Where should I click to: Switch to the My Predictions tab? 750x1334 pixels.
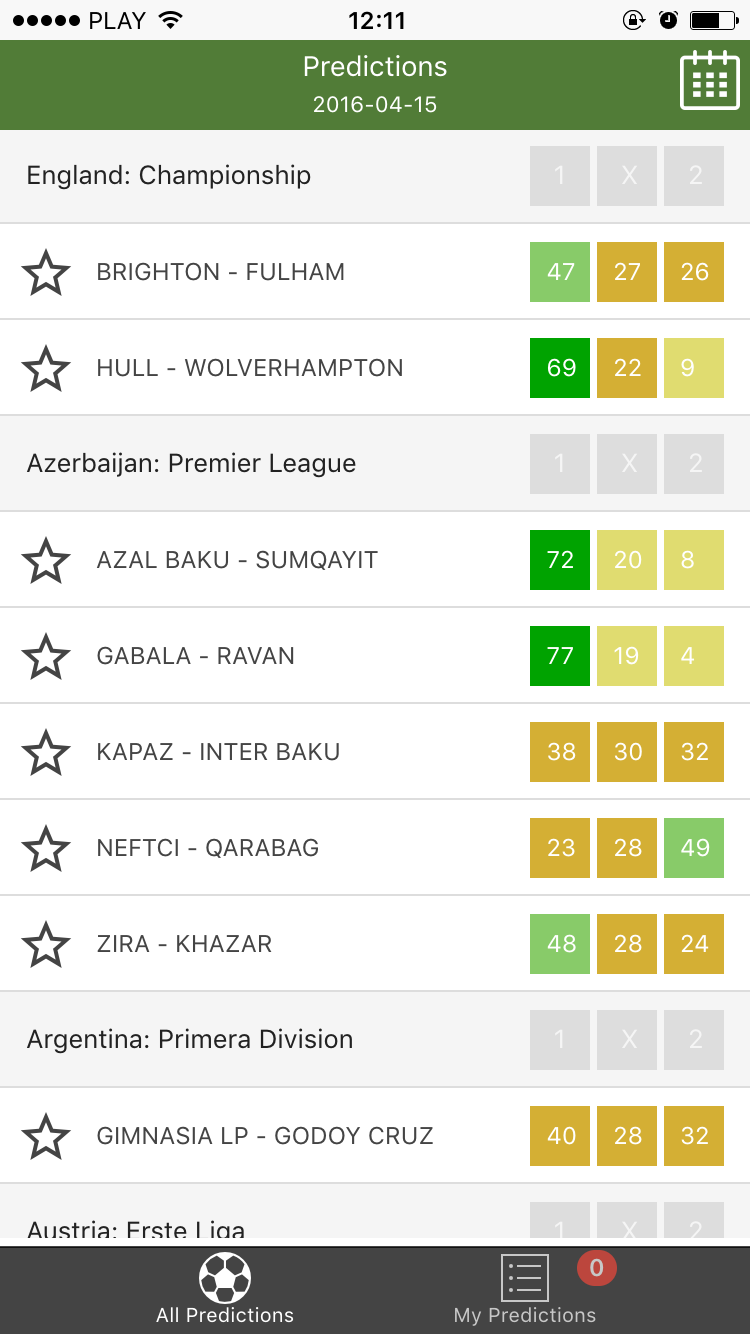[525, 1290]
